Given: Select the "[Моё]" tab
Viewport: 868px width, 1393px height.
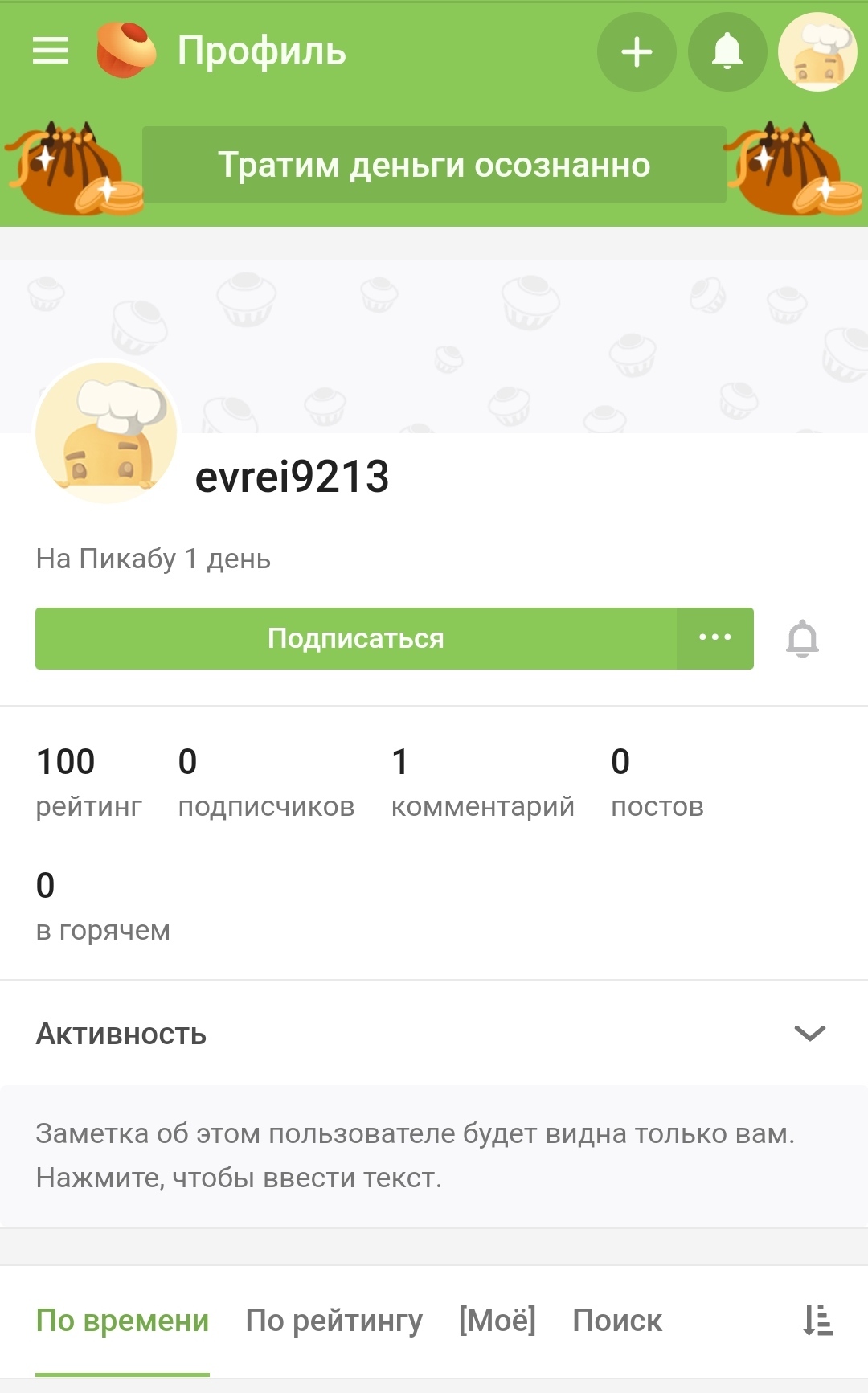Looking at the screenshot, I should click(497, 1321).
